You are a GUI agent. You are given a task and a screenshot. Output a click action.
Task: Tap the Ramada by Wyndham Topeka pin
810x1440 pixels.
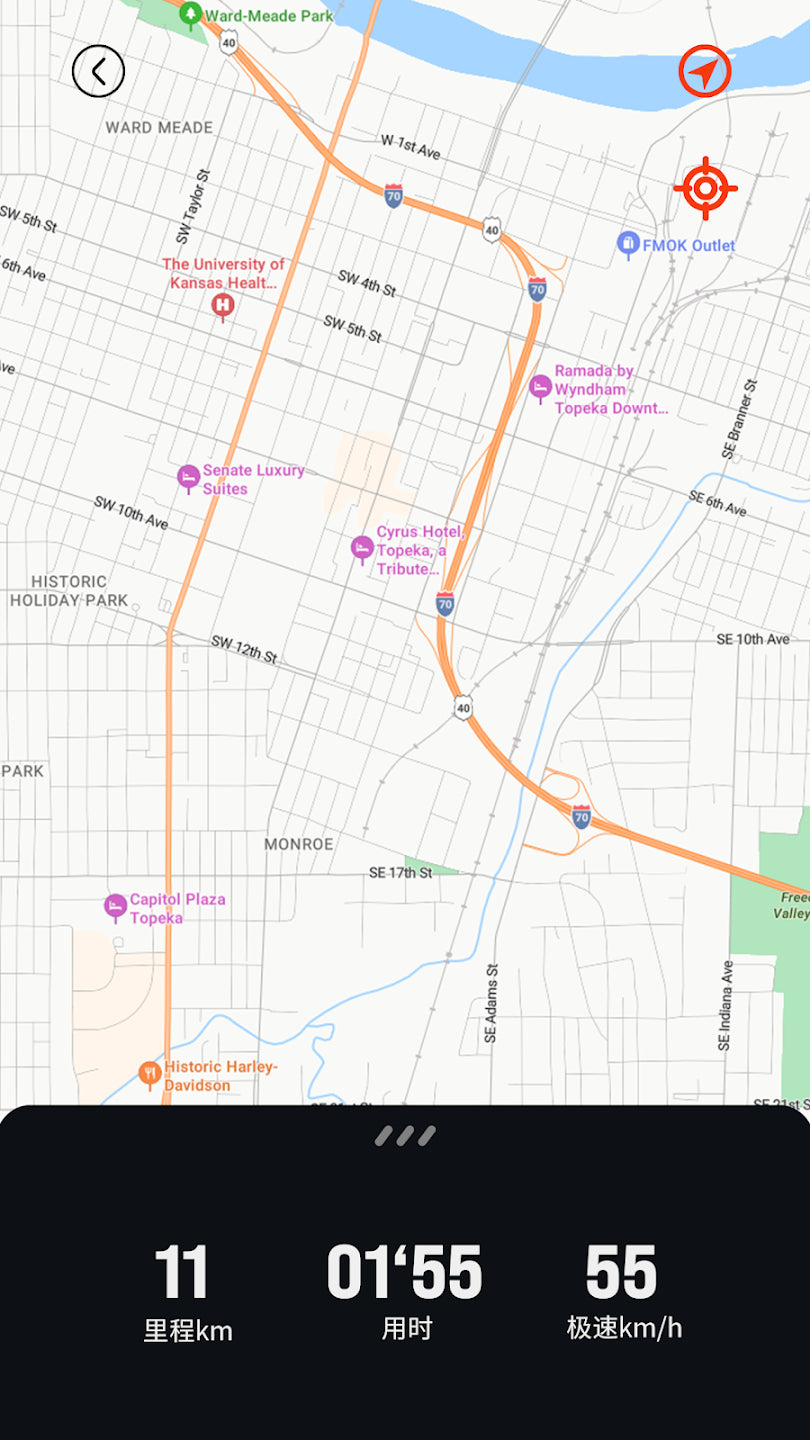(541, 386)
